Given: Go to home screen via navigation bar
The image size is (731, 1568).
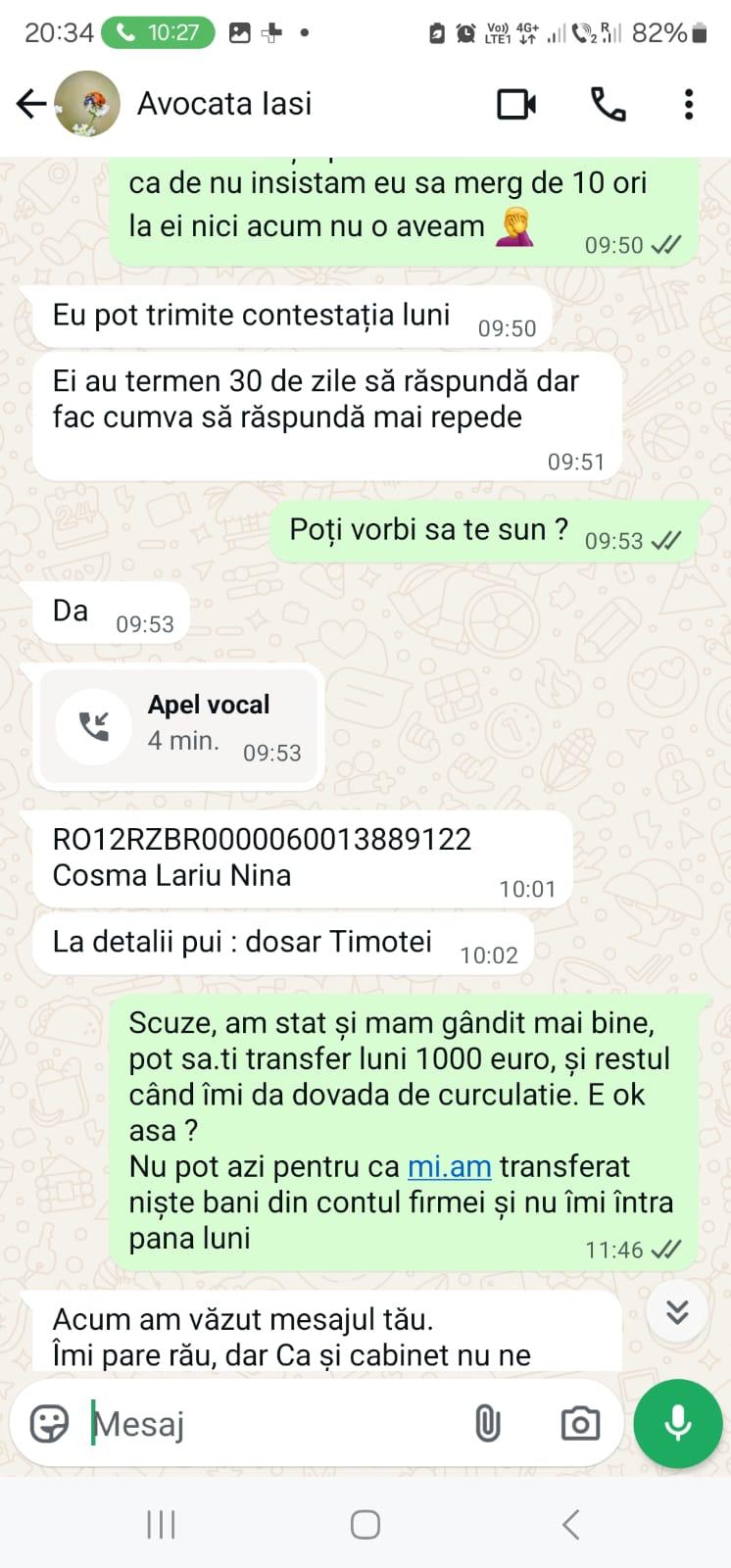Looking at the screenshot, I should [365, 1525].
